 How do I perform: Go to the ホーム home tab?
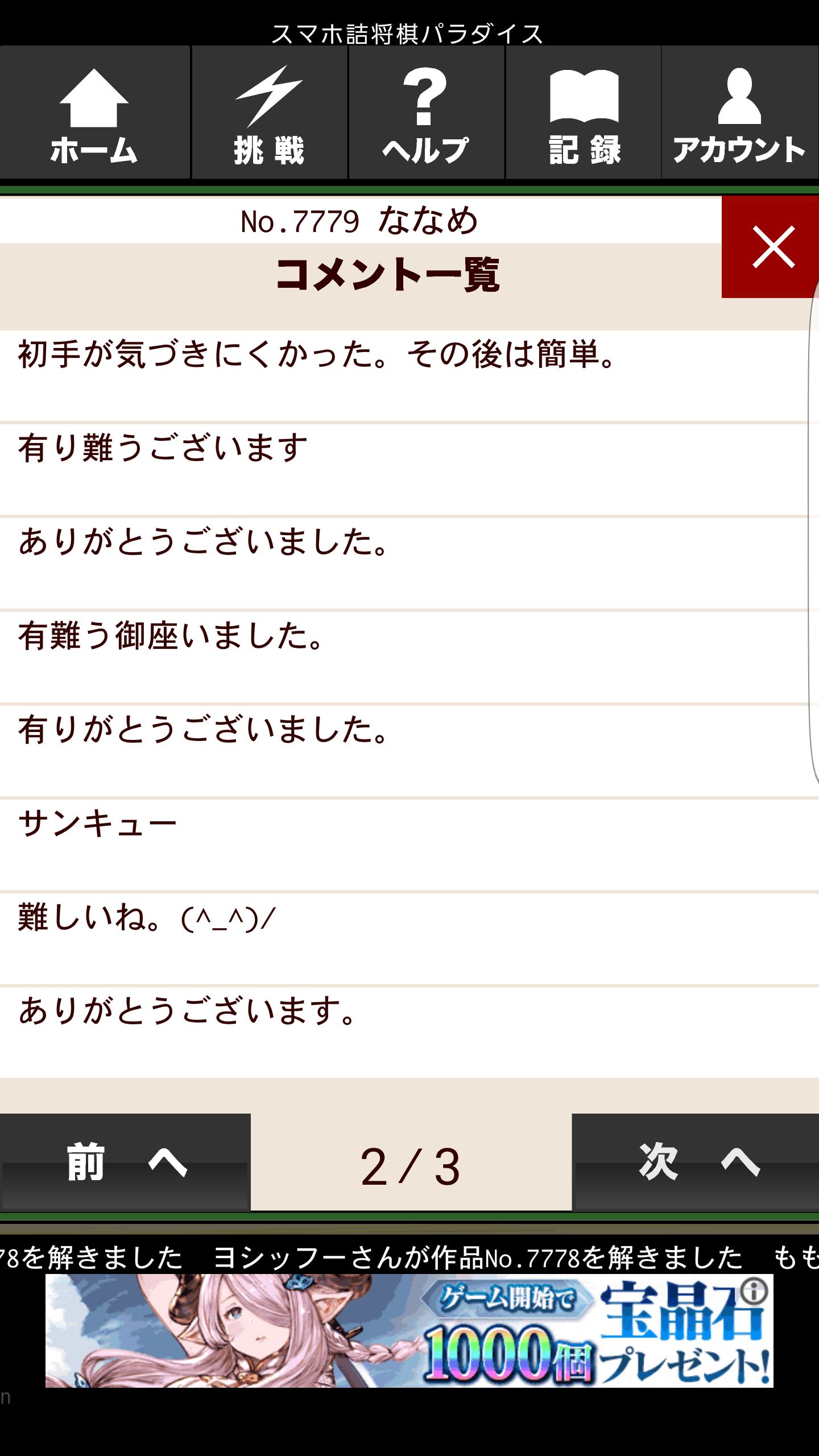pyautogui.click(x=94, y=113)
